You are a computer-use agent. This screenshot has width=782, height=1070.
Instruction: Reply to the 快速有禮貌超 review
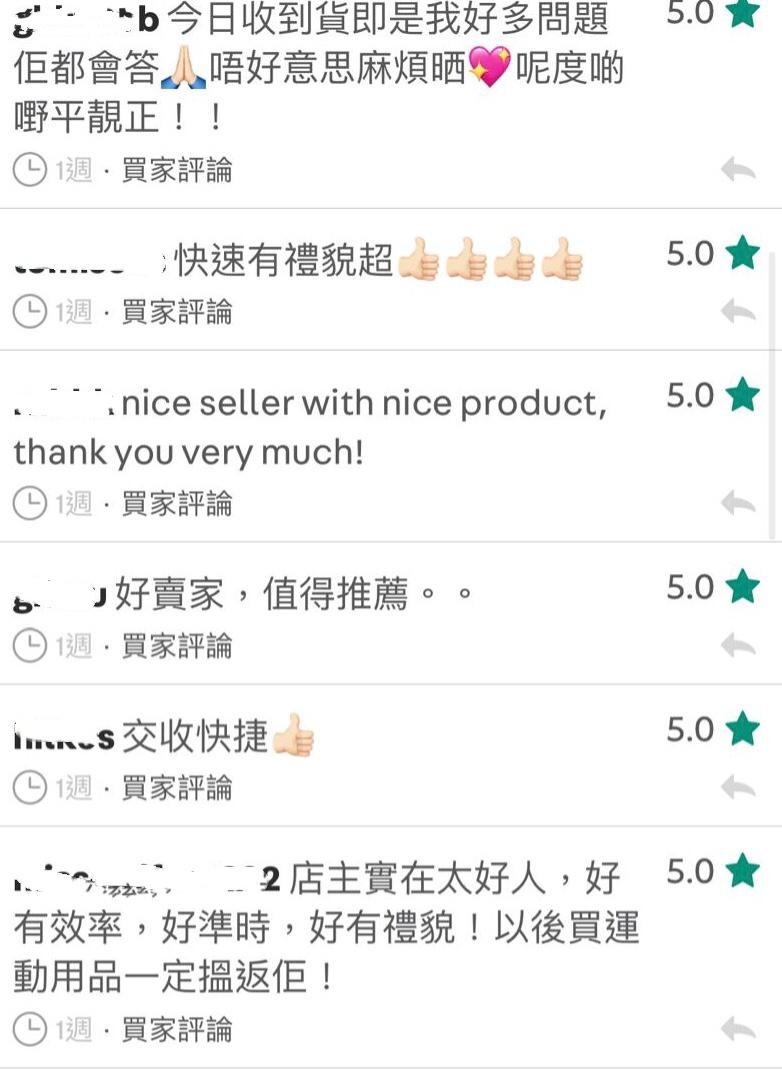pos(738,311)
